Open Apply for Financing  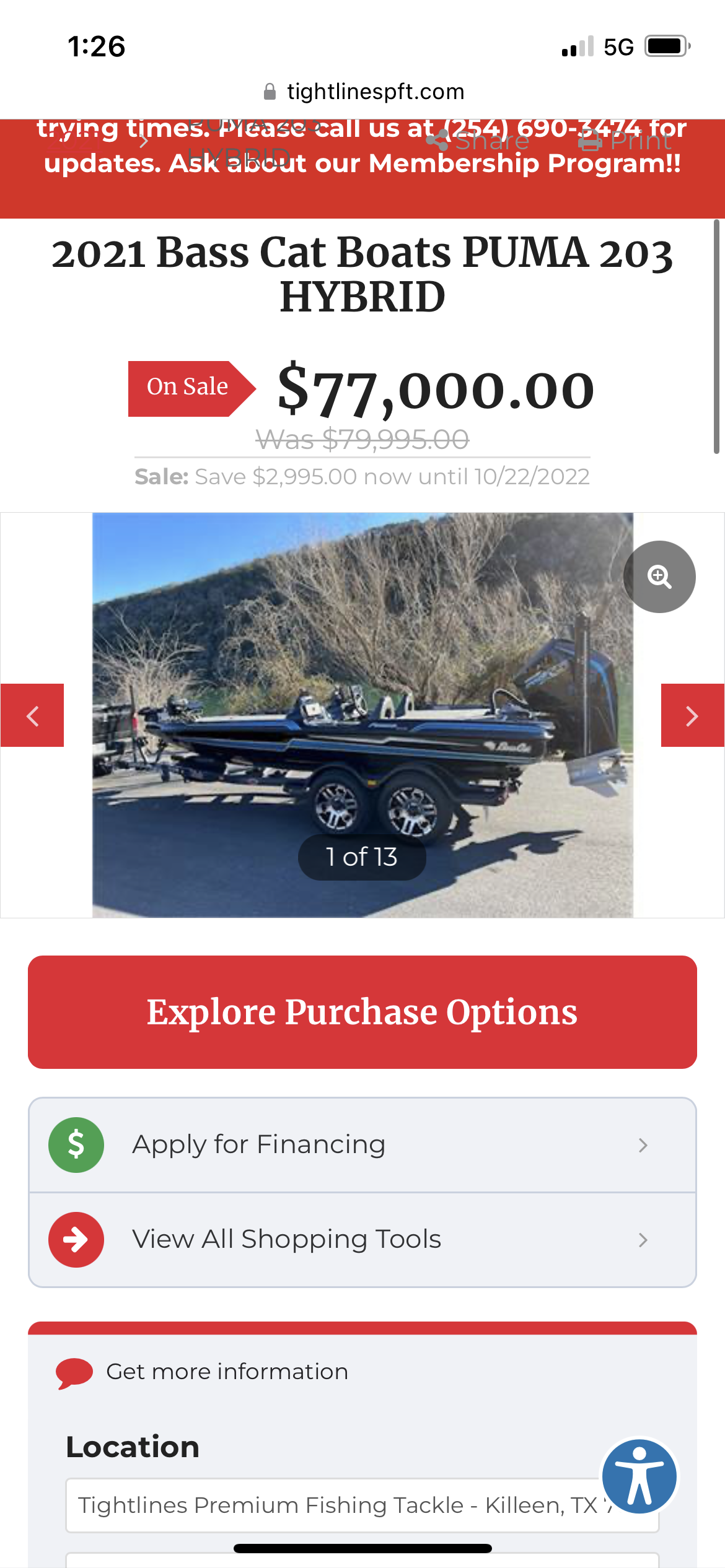362,1144
